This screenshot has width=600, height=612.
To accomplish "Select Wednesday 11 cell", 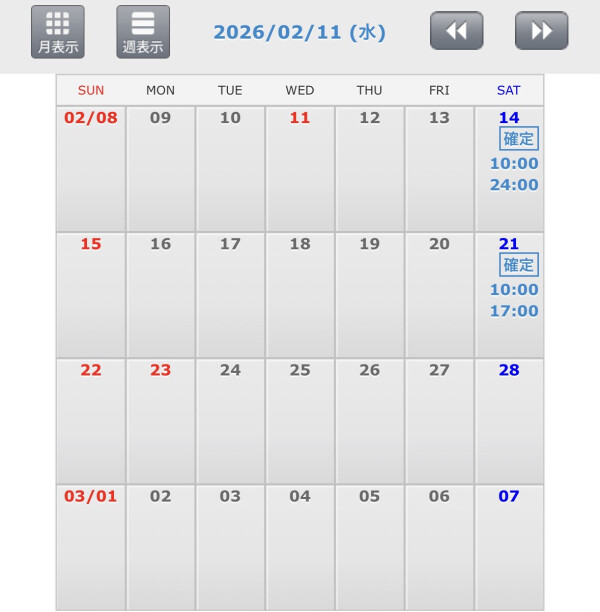I will (300, 168).
